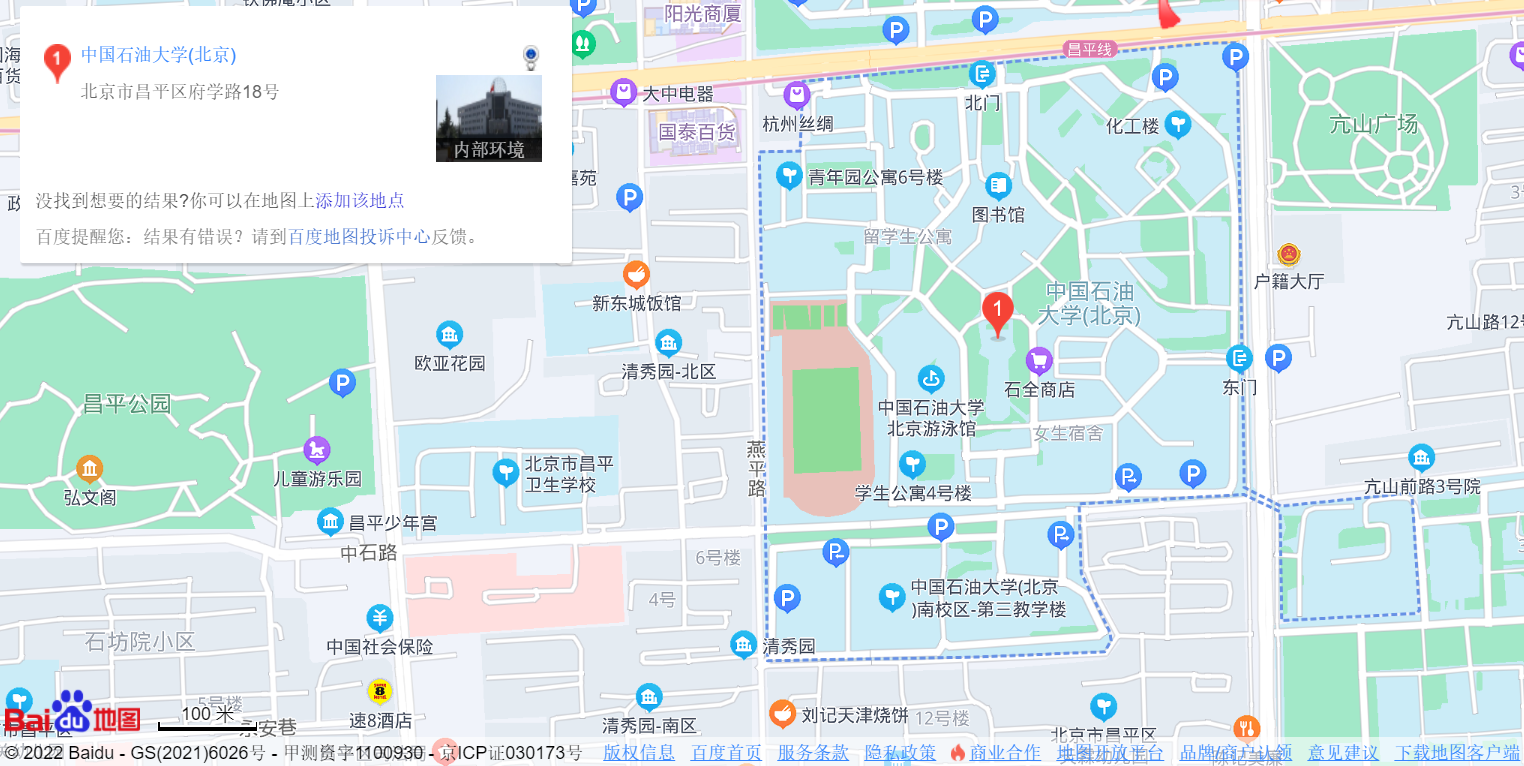Tap the street view icon above photo
Image resolution: width=1524 pixels, height=766 pixels.
[x=531, y=56]
